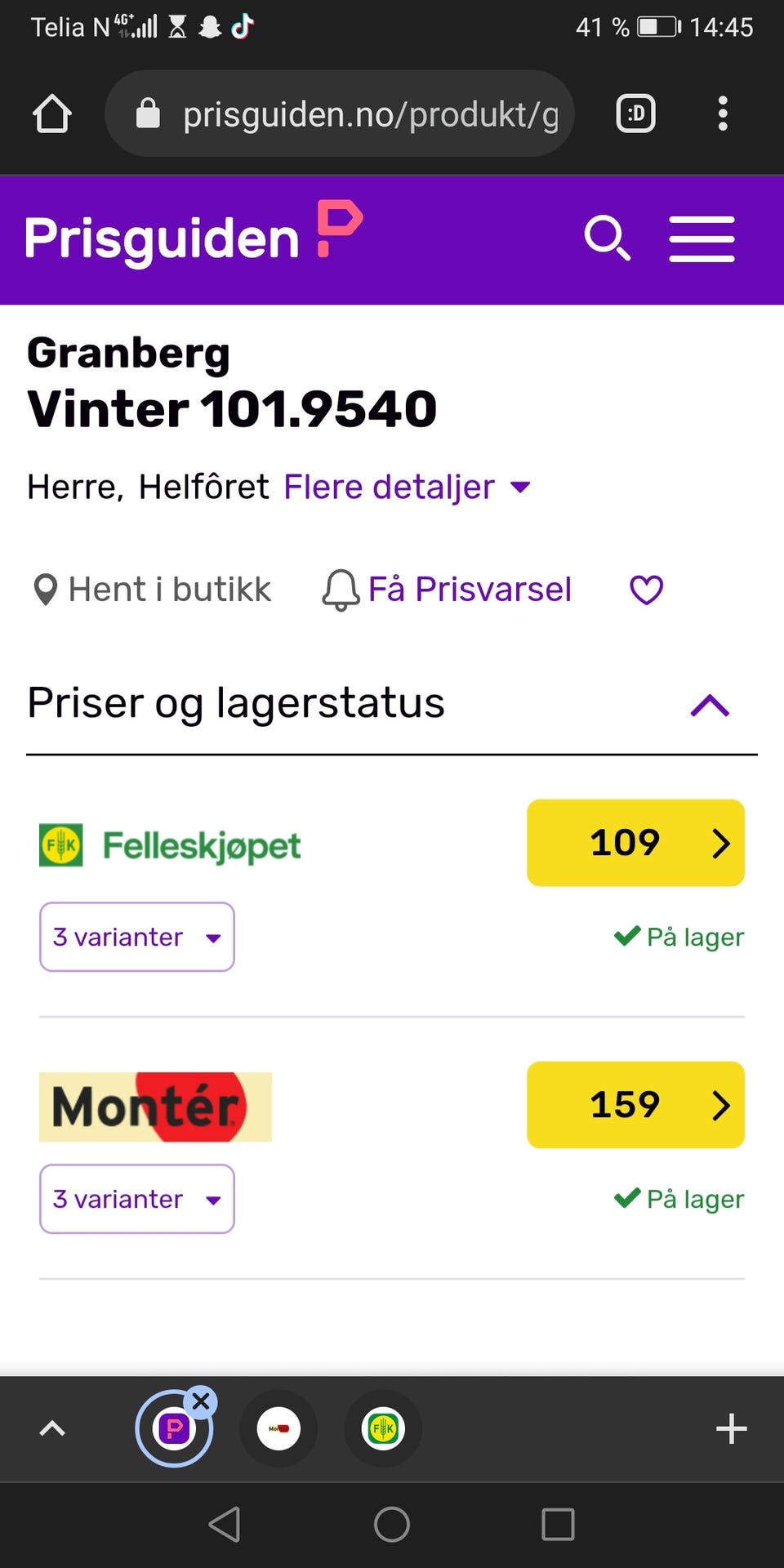Select Hent i butikk
784x1568 pixels.
pyautogui.click(x=152, y=590)
